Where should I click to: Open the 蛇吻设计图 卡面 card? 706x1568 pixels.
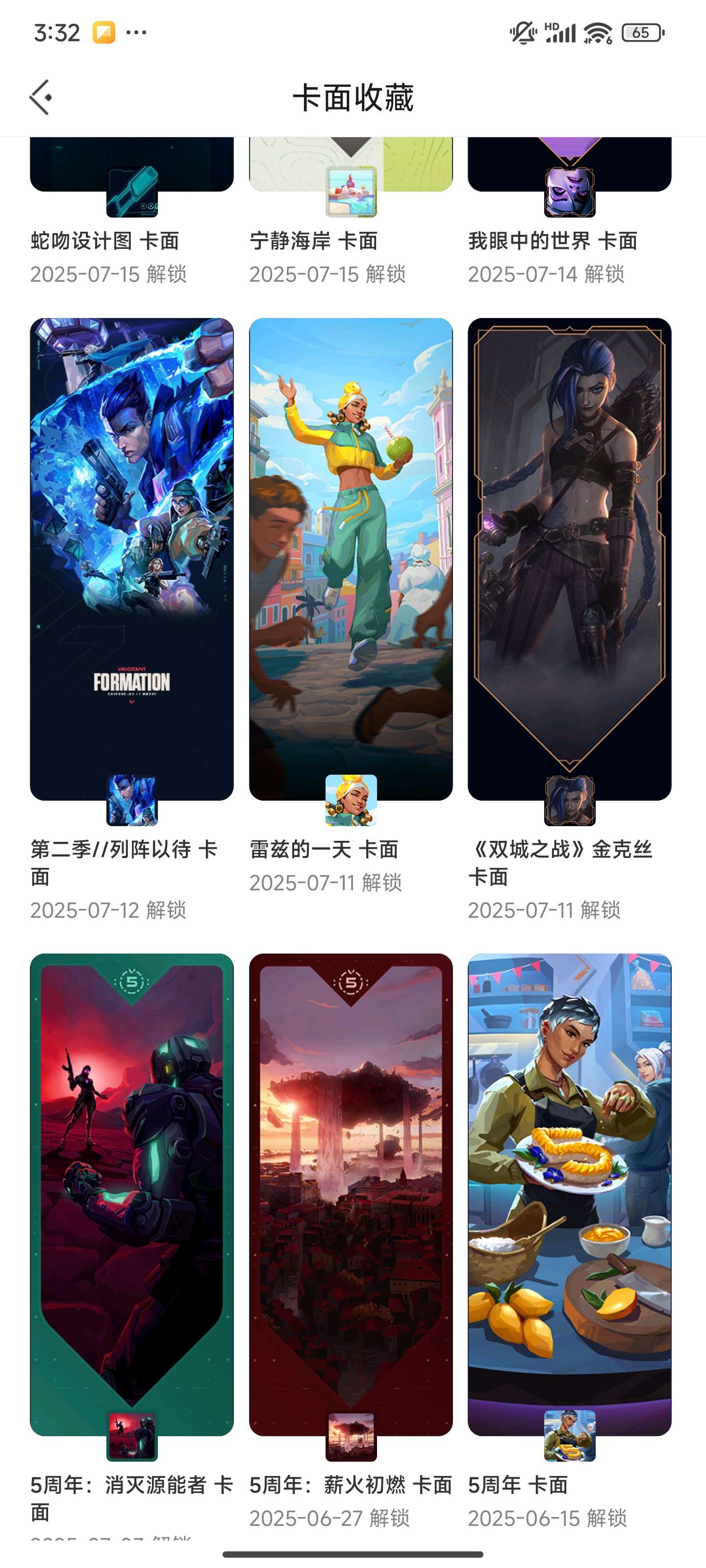tap(131, 176)
